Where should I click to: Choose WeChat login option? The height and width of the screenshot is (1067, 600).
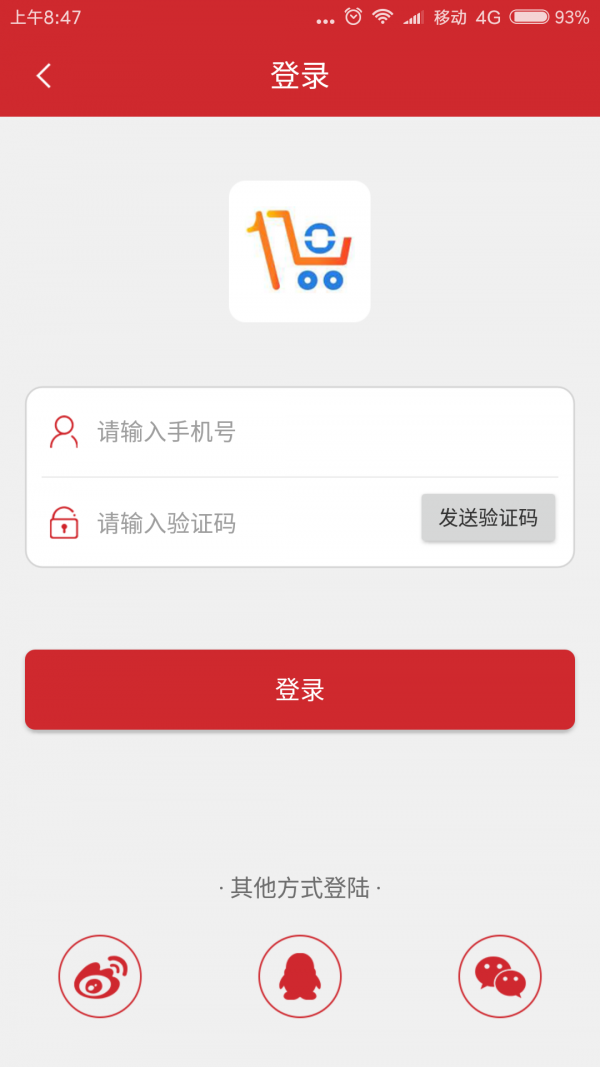500,976
